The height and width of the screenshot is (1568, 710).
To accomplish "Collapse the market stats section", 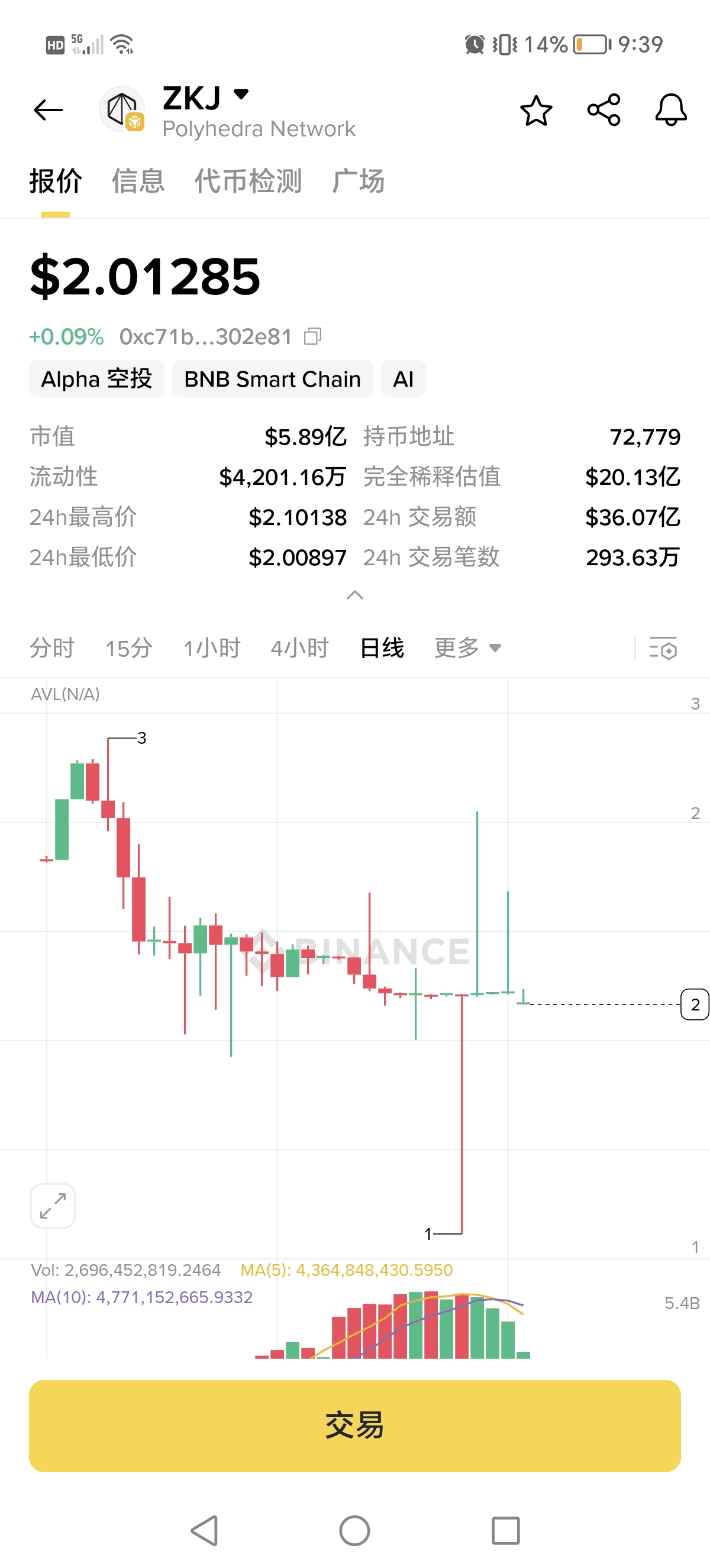I will (355, 595).
